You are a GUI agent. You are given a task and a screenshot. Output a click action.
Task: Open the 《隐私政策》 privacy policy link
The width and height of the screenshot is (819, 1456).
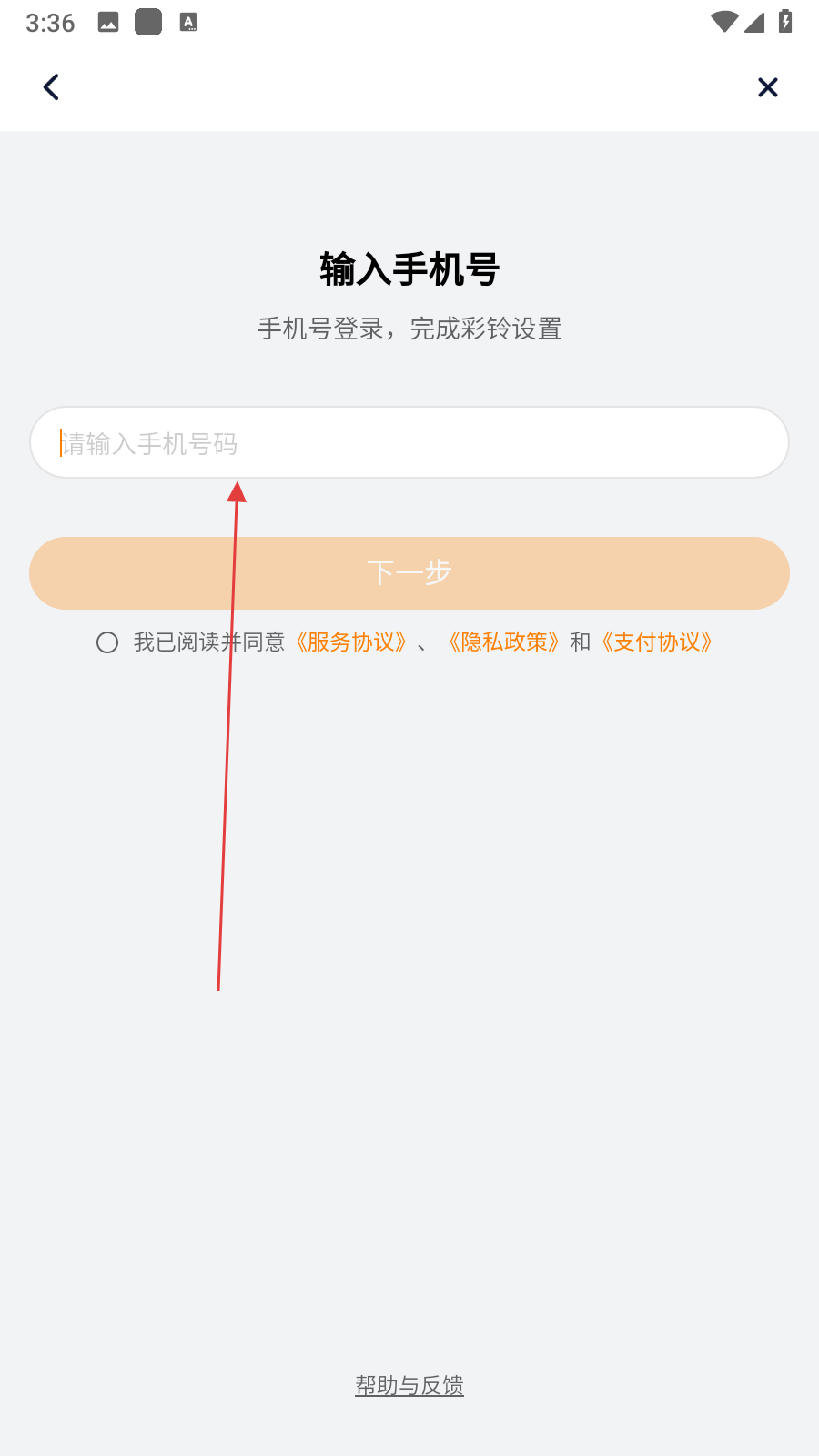(504, 642)
